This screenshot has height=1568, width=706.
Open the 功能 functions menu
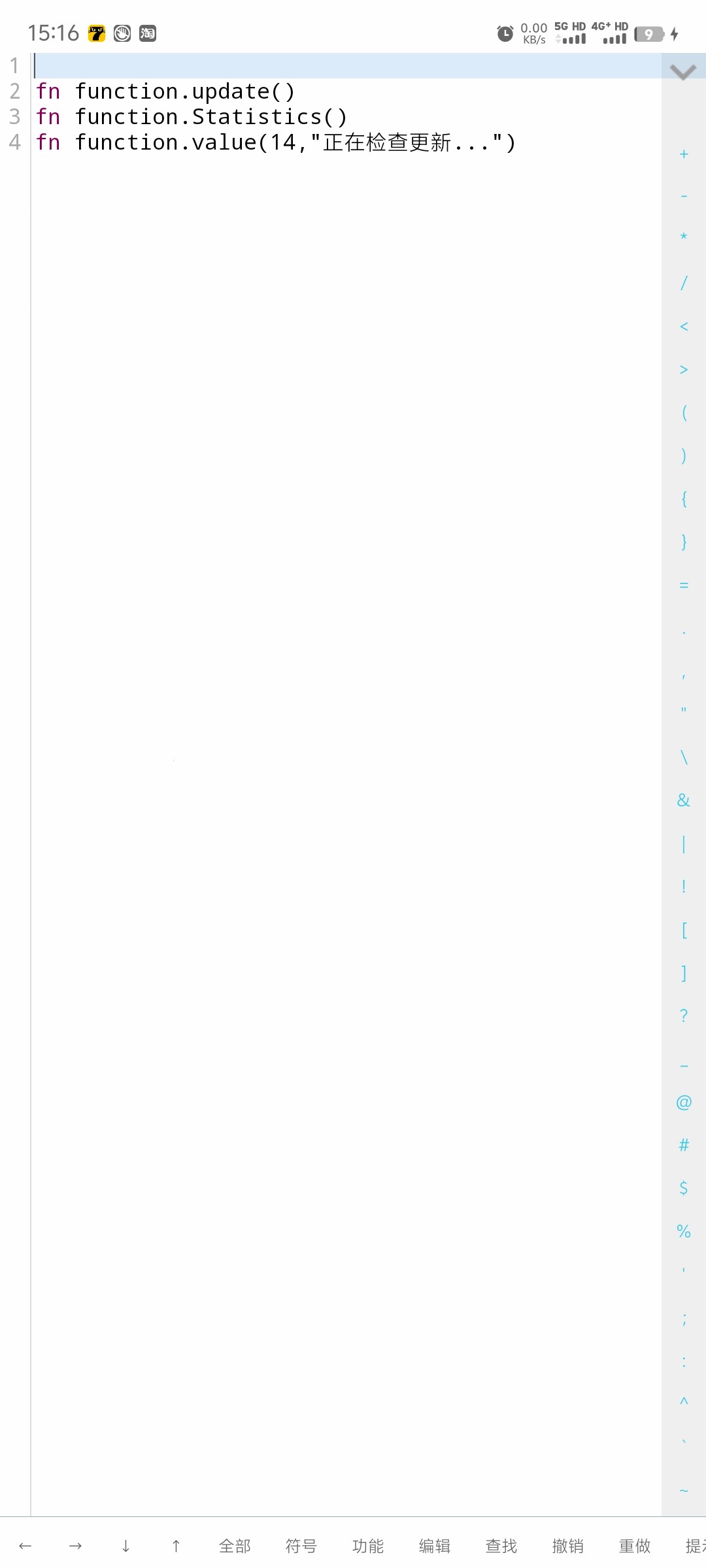coord(368,1546)
